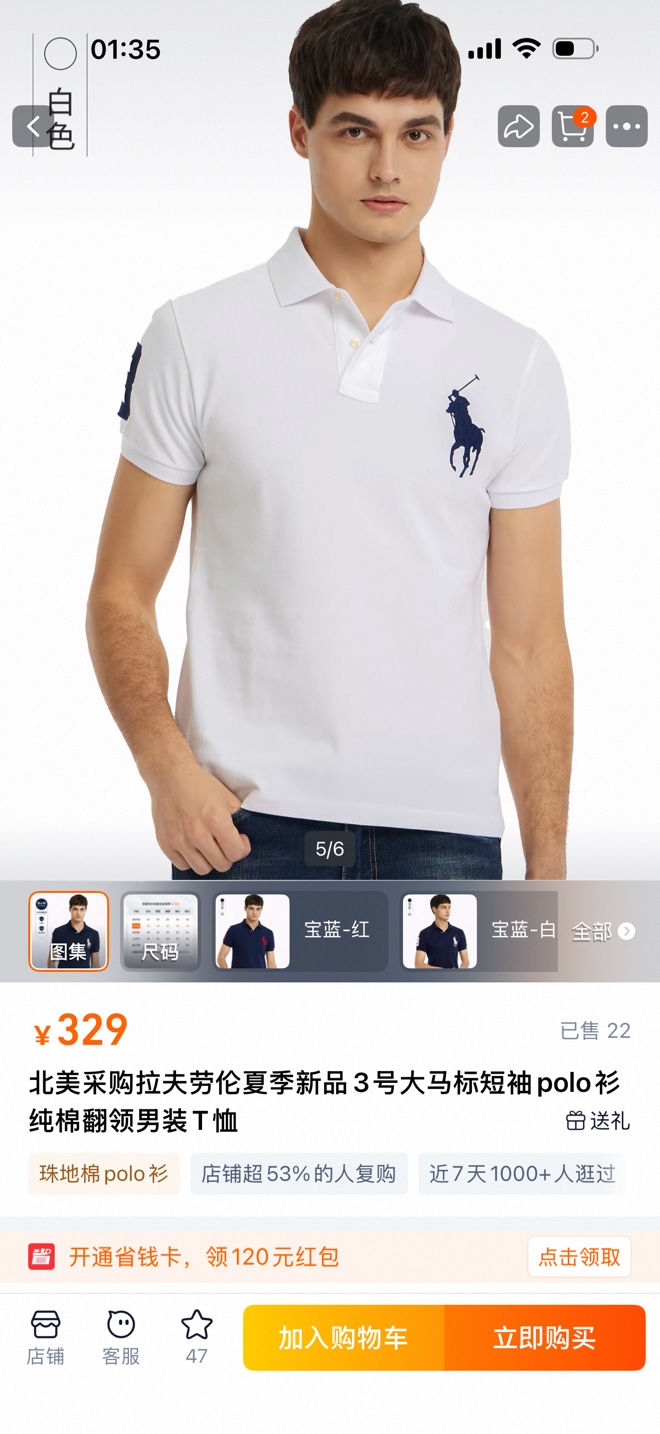The image size is (660, 1434).
Task: Tap 送礼 to send as gift
Action: click(598, 1120)
